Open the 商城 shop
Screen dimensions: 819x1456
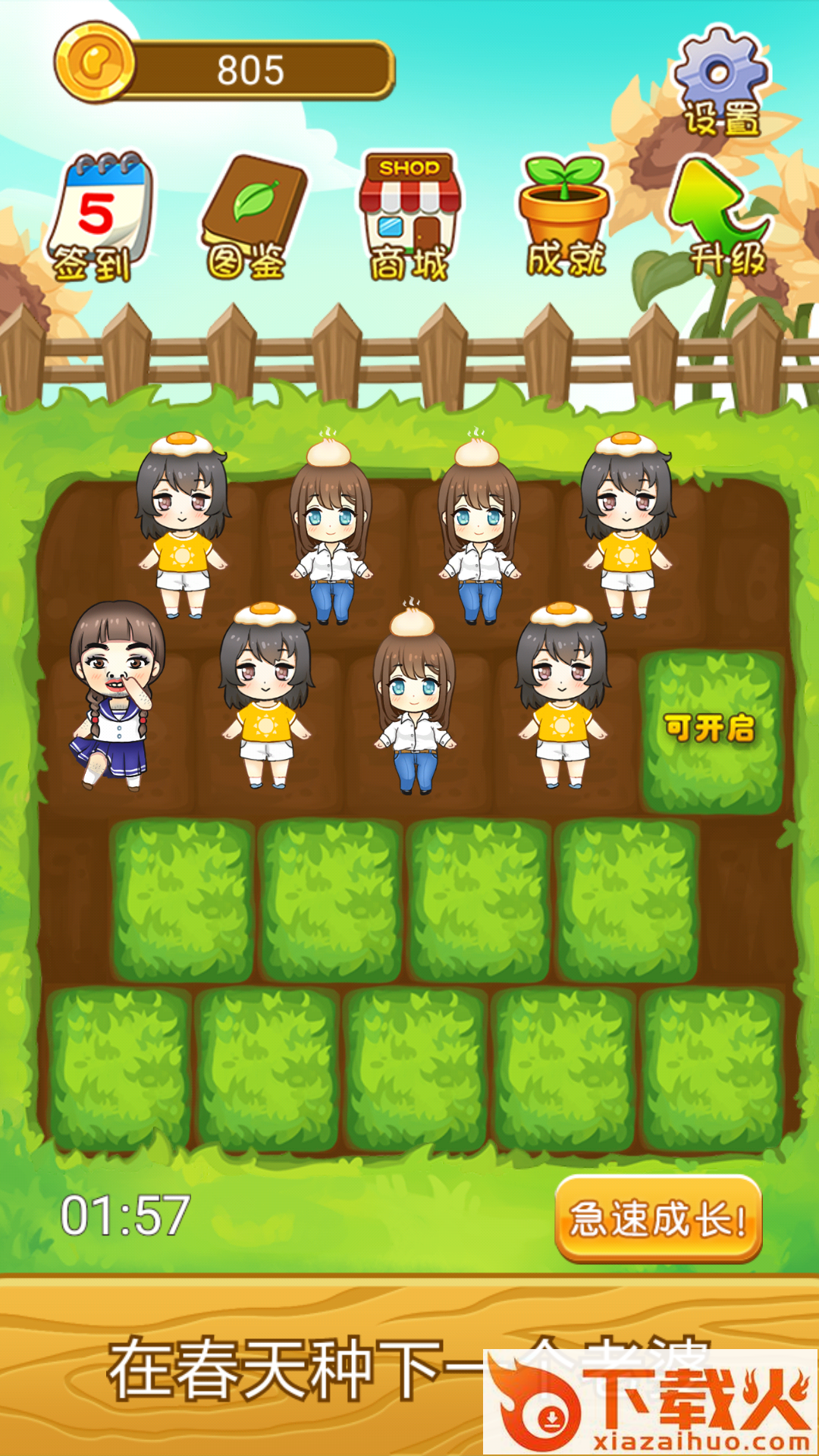coord(409,218)
